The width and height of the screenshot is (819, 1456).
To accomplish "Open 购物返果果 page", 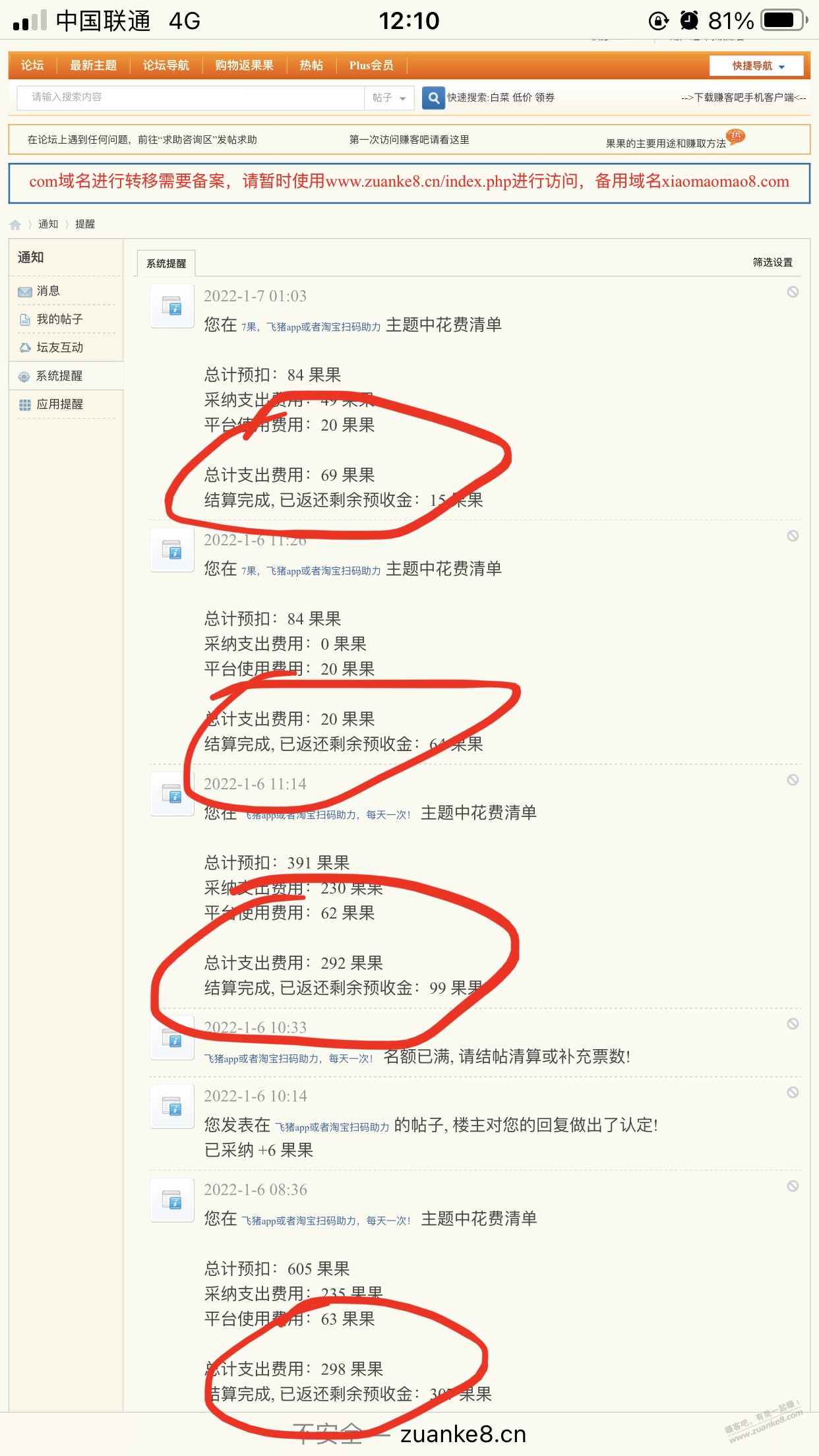I will 244,65.
